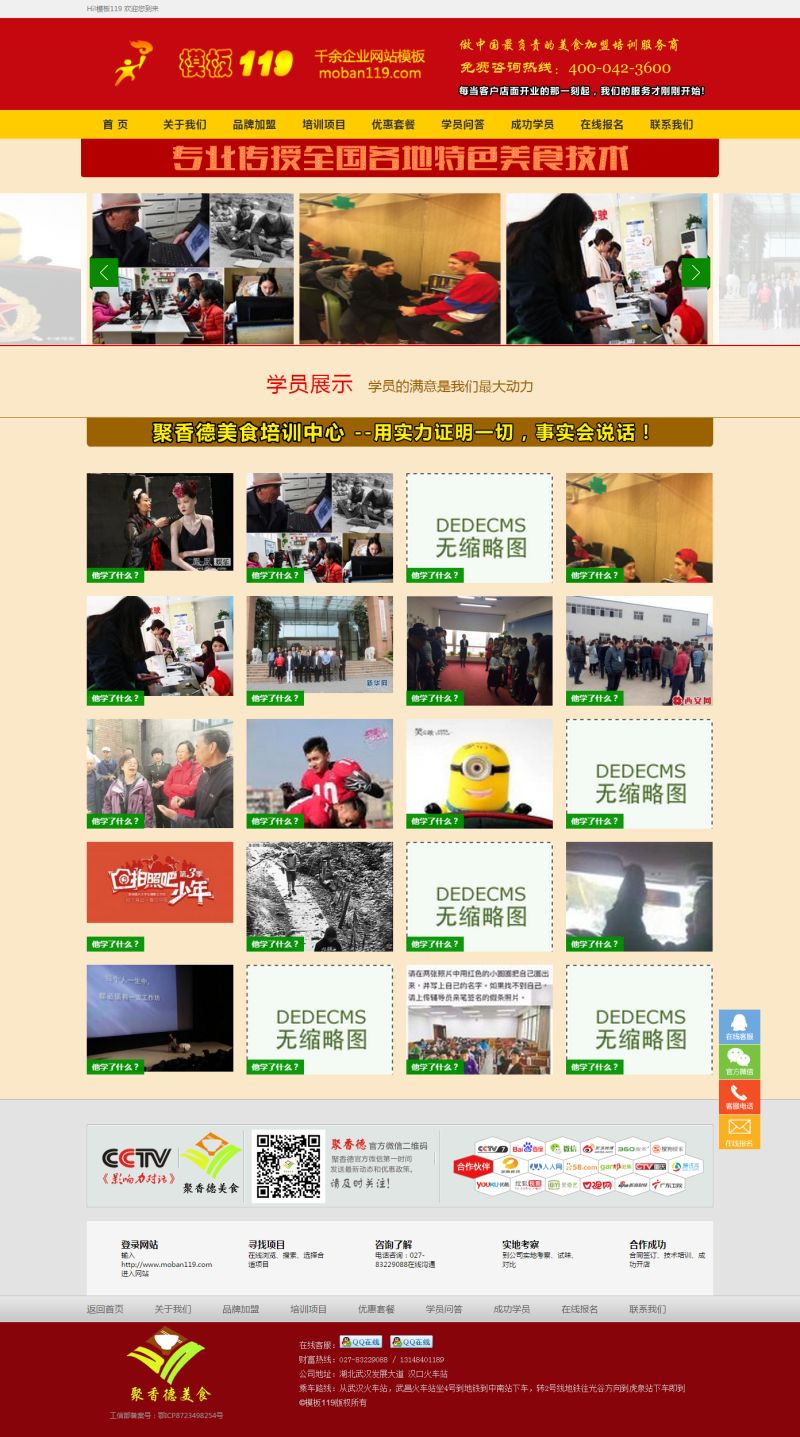Open 在线报名 floating envelope button
The image size is (800, 1437).
click(739, 1131)
